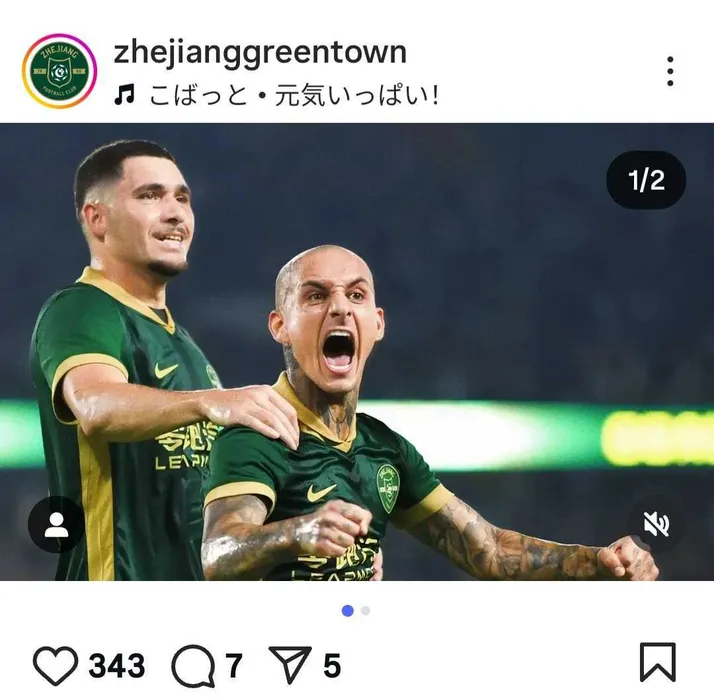This screenshot has width=714, height=700.
Task: Open the three-dot overflow menu
Action: [669, 71]
